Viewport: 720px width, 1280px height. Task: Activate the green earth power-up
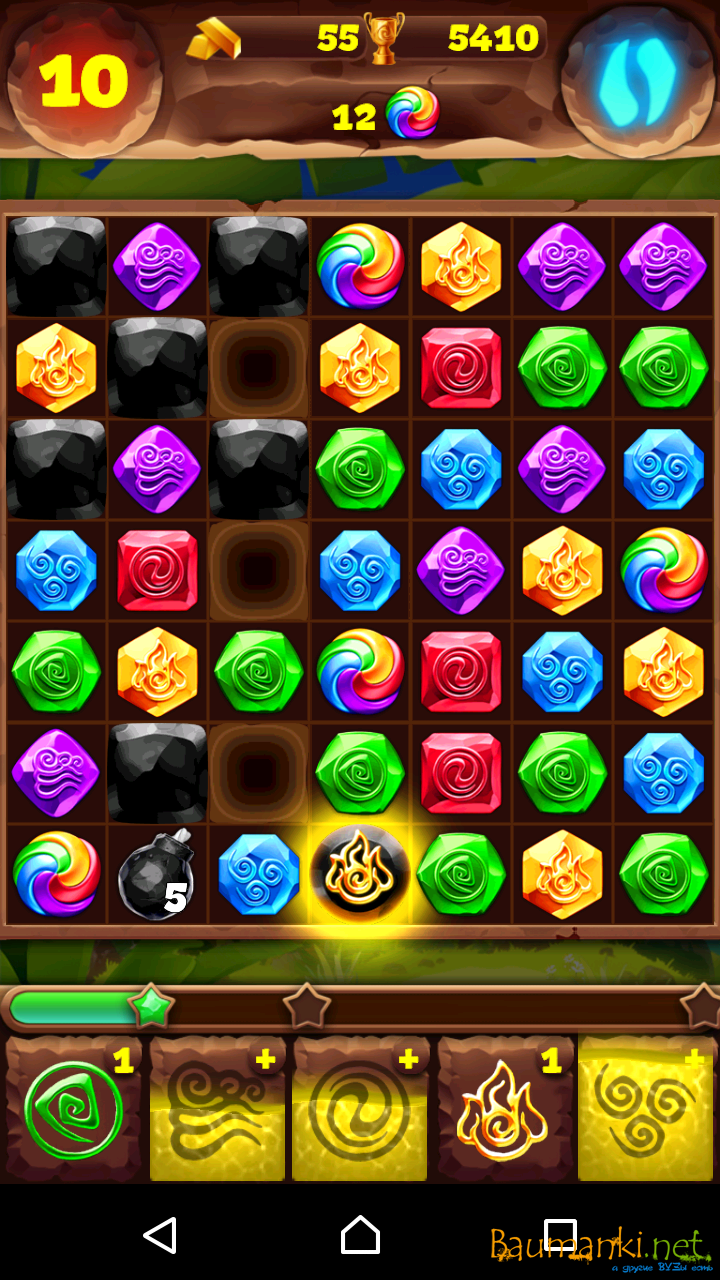click(74, 1110)
